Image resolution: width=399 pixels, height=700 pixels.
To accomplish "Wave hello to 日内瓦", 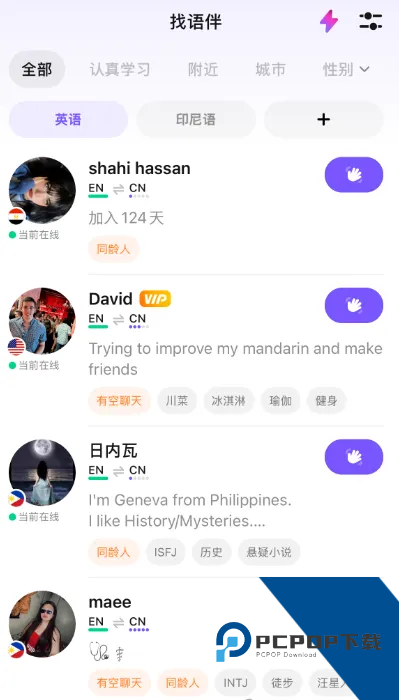I will pos(354,457).
